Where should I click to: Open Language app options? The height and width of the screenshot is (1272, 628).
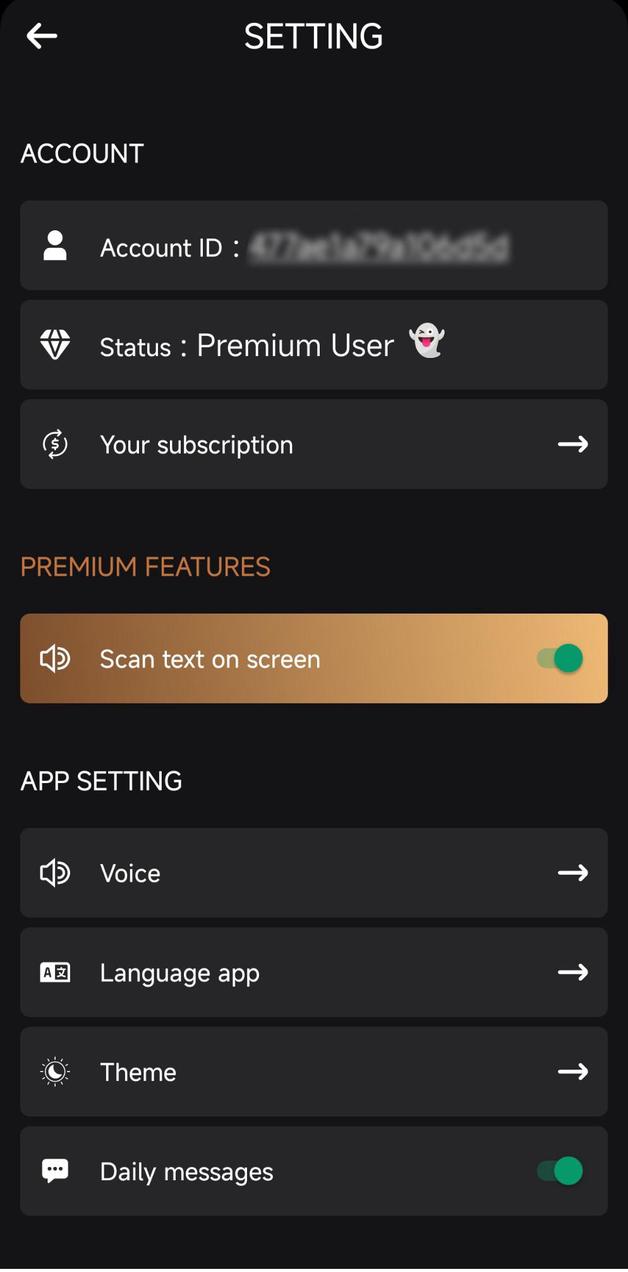click(313, 973)
